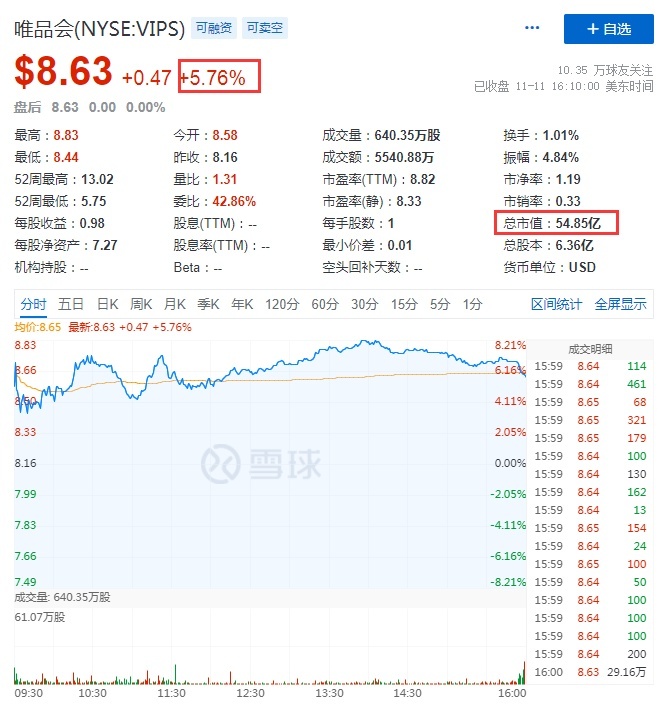Choose the 30分 interval
The height and width of the screenshot is (717, 664).
(x=364, y=304)
